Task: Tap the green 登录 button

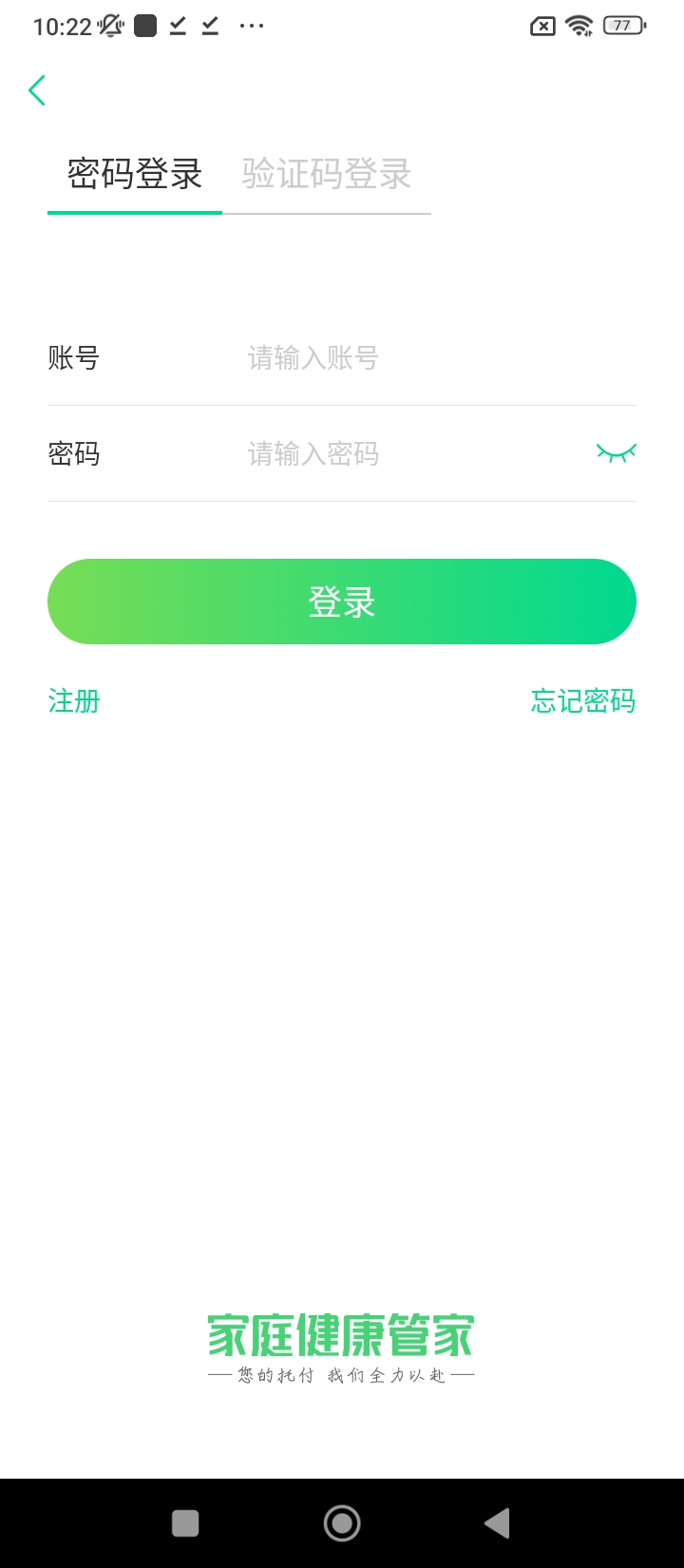Action: coord(342,602)
